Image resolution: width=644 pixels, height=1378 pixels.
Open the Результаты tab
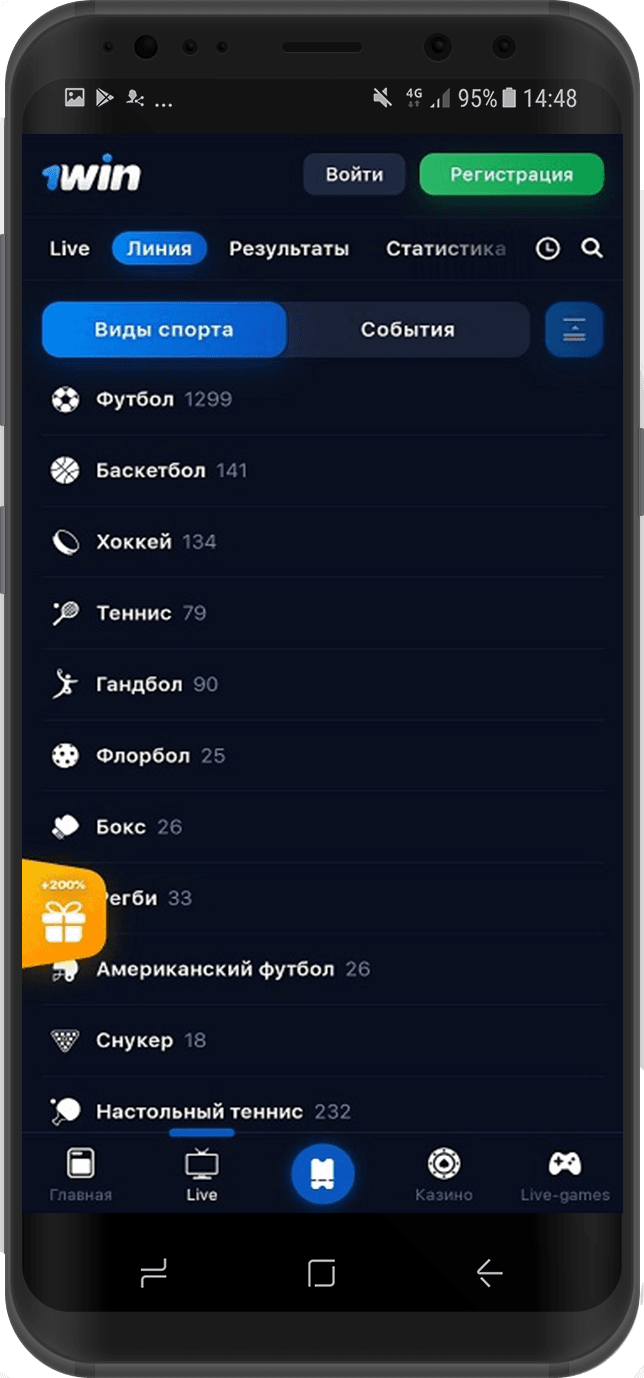pyautogui.click(x=289, y=249)
